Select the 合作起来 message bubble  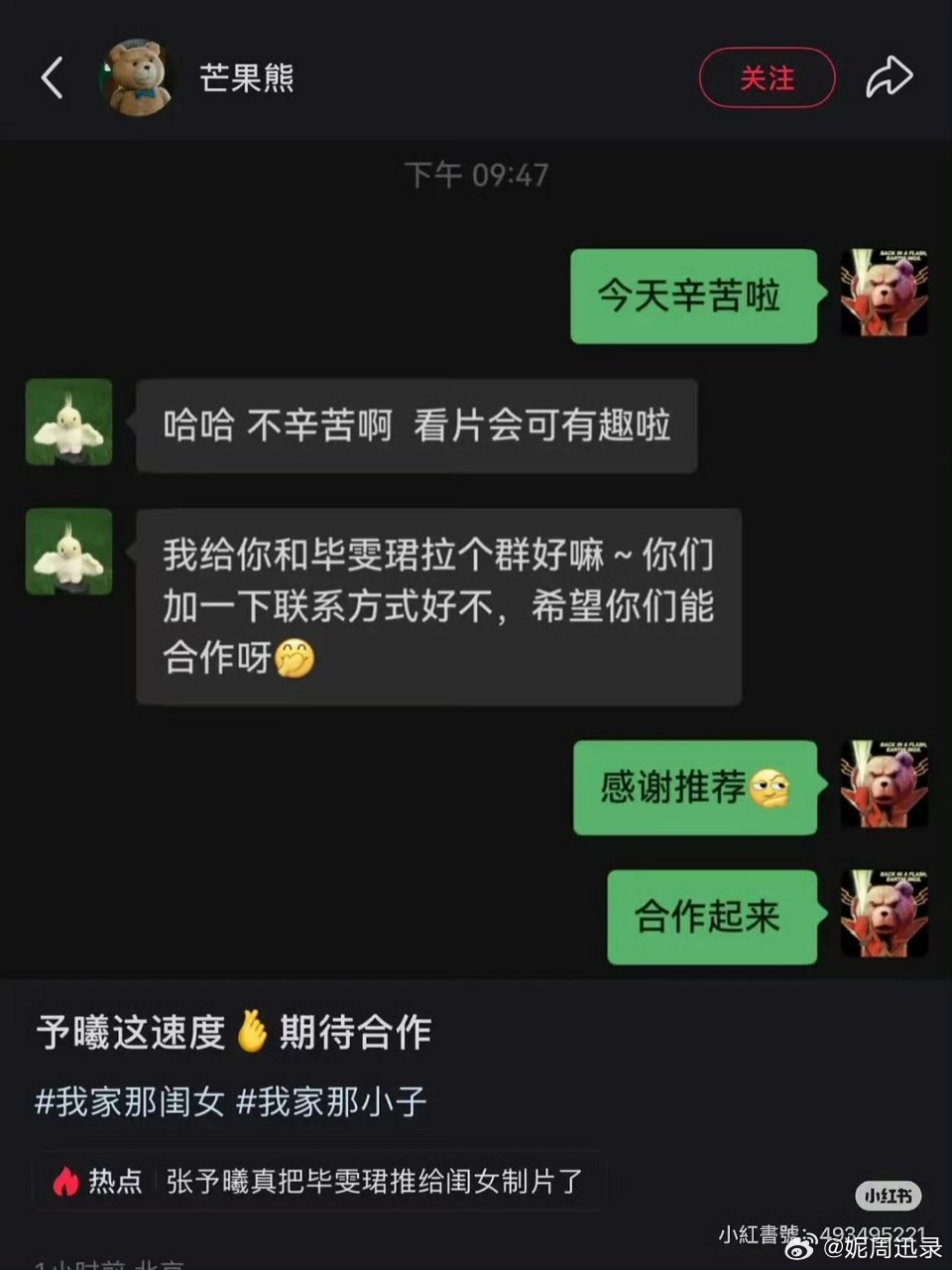pyautogui.click(x=710, y=916)
